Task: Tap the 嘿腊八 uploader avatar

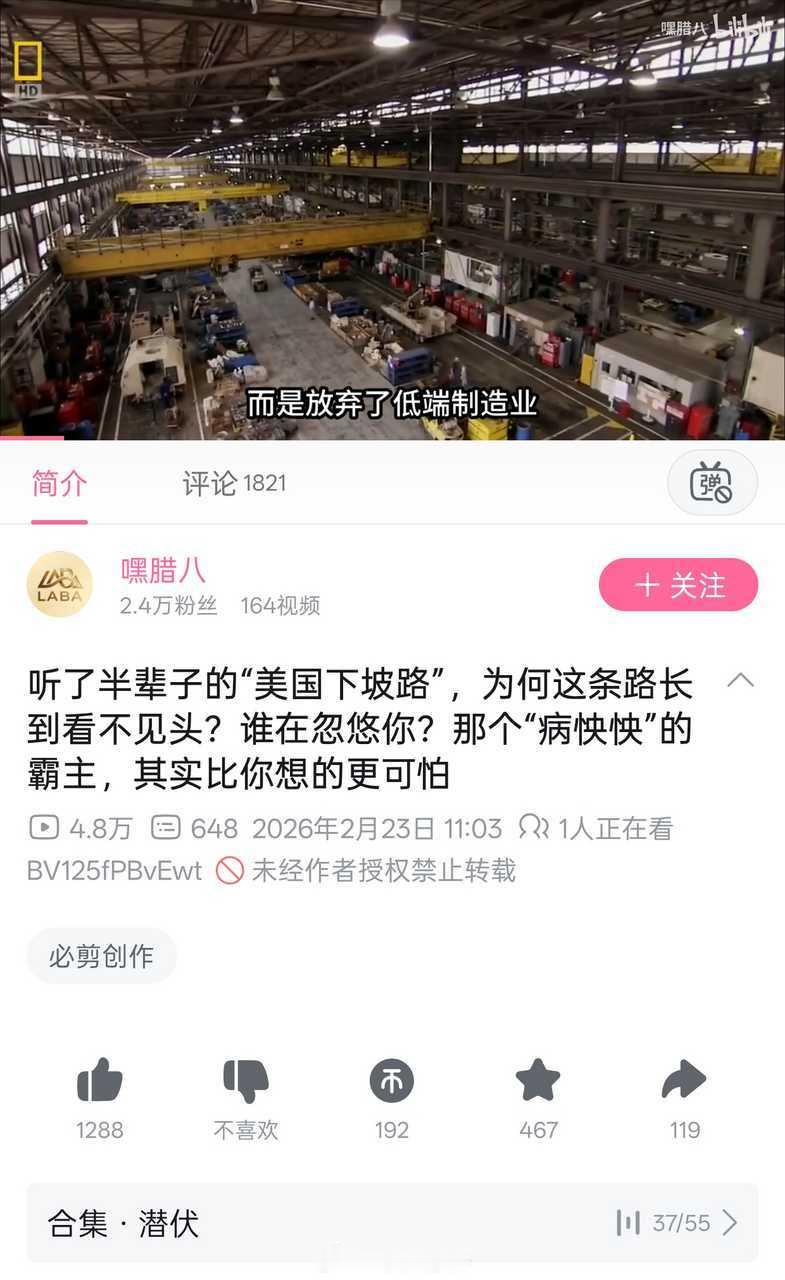Action: (x=59, y=584)
